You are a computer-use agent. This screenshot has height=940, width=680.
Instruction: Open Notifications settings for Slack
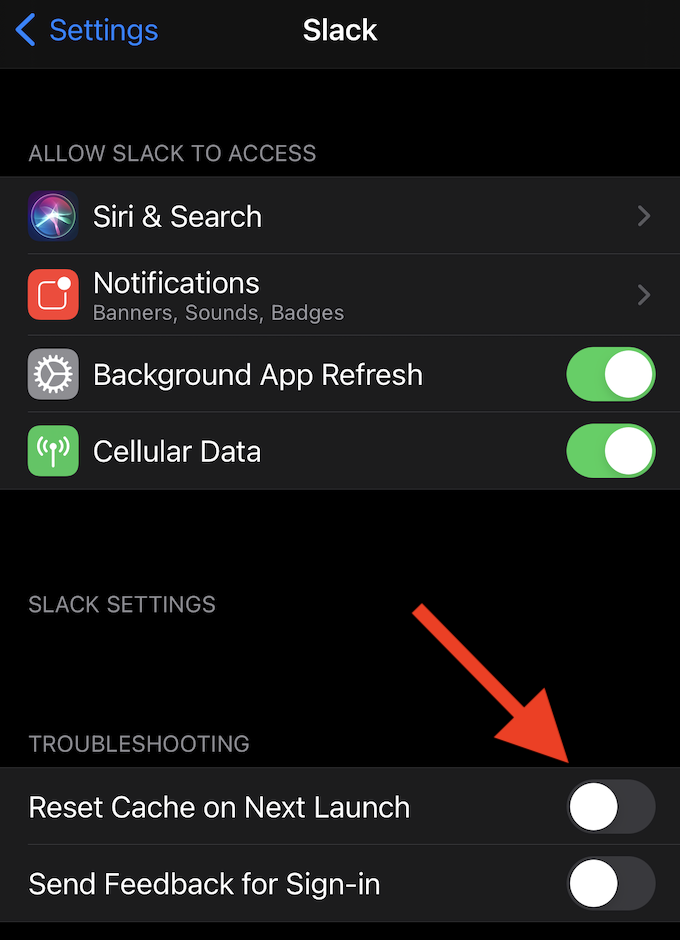[340, 295]
